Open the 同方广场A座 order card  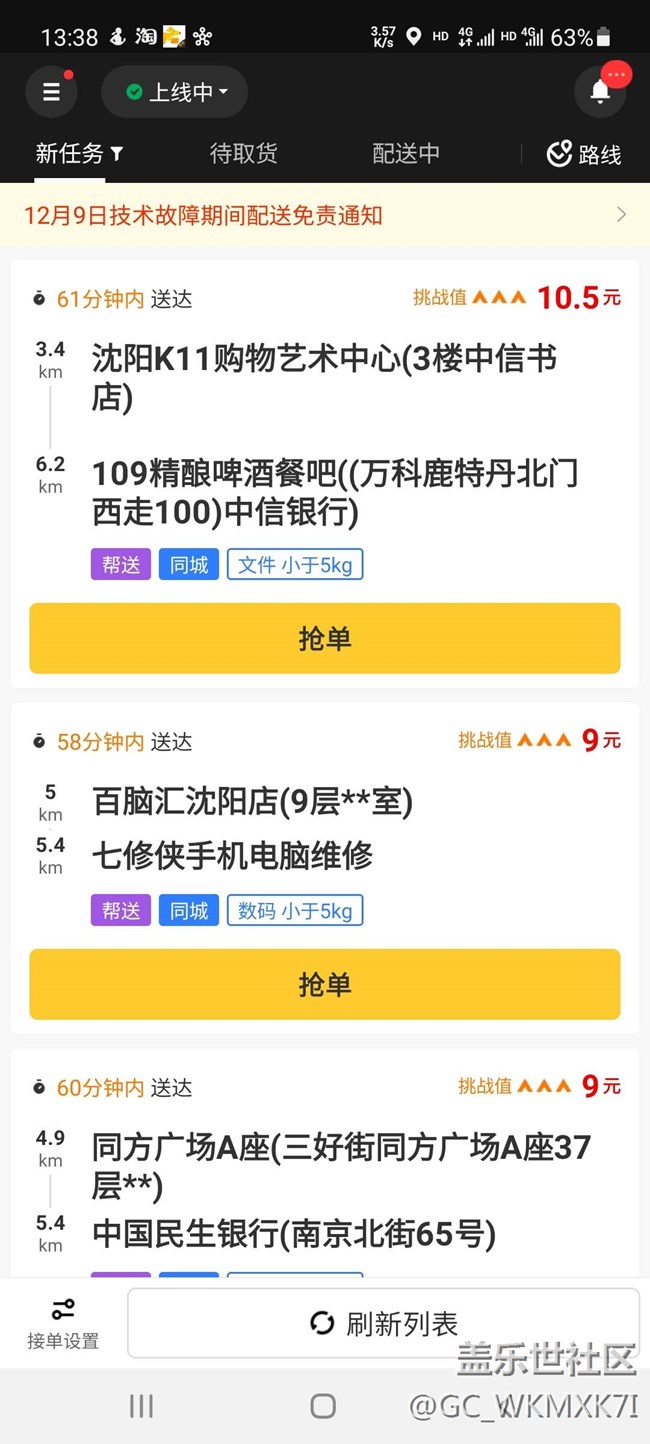(x=325, y=1163)
